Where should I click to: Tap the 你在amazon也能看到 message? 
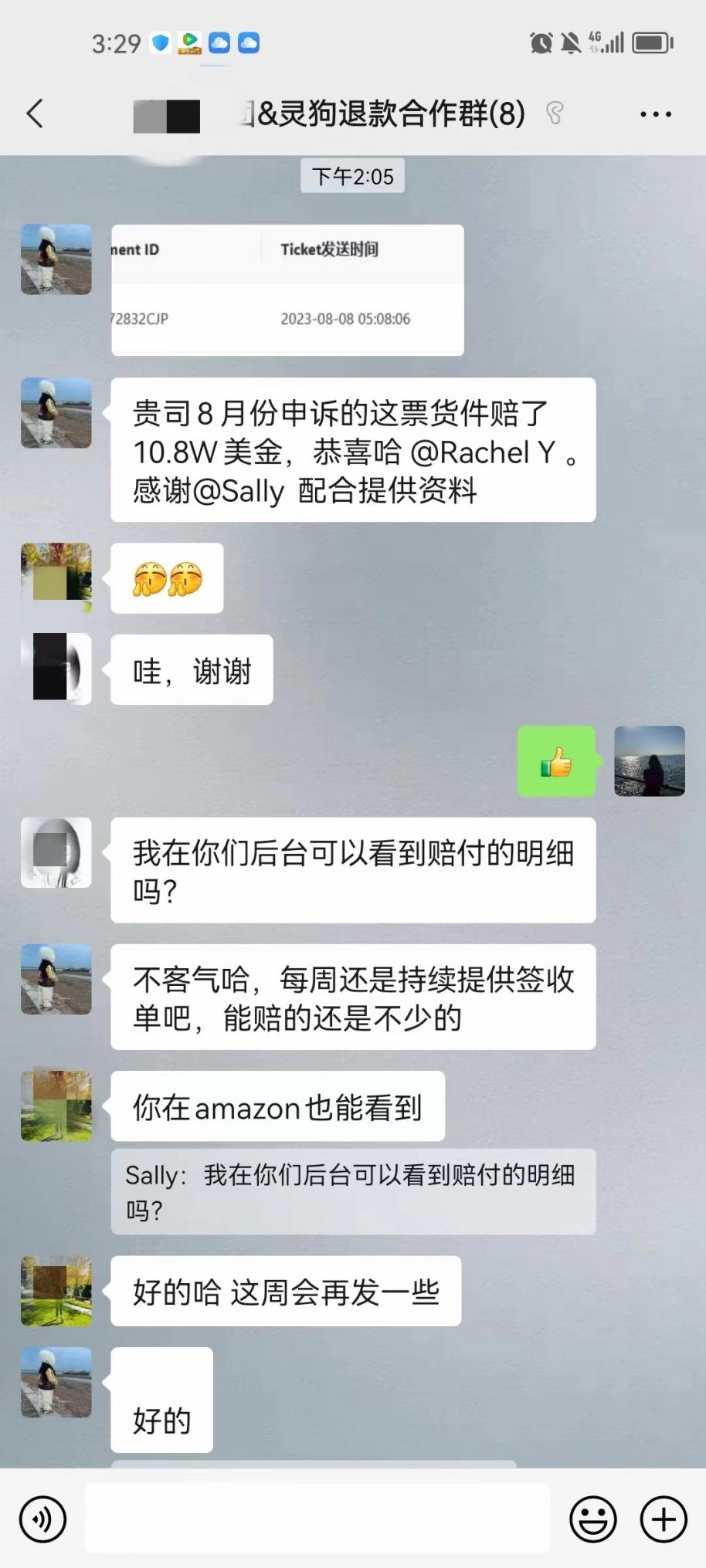click(277, 1107)
